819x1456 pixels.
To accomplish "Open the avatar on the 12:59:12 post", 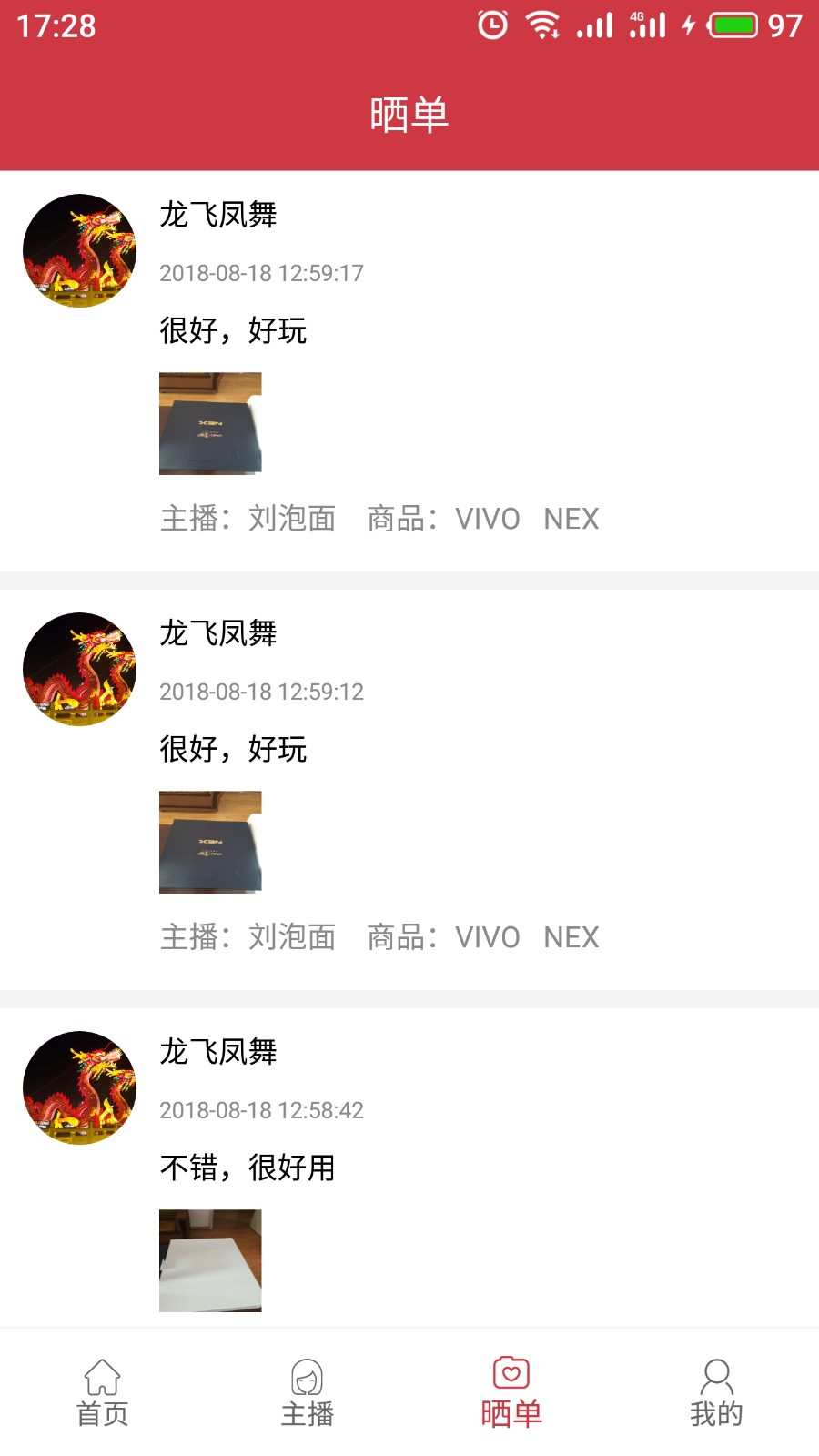I will pos(80,669).
